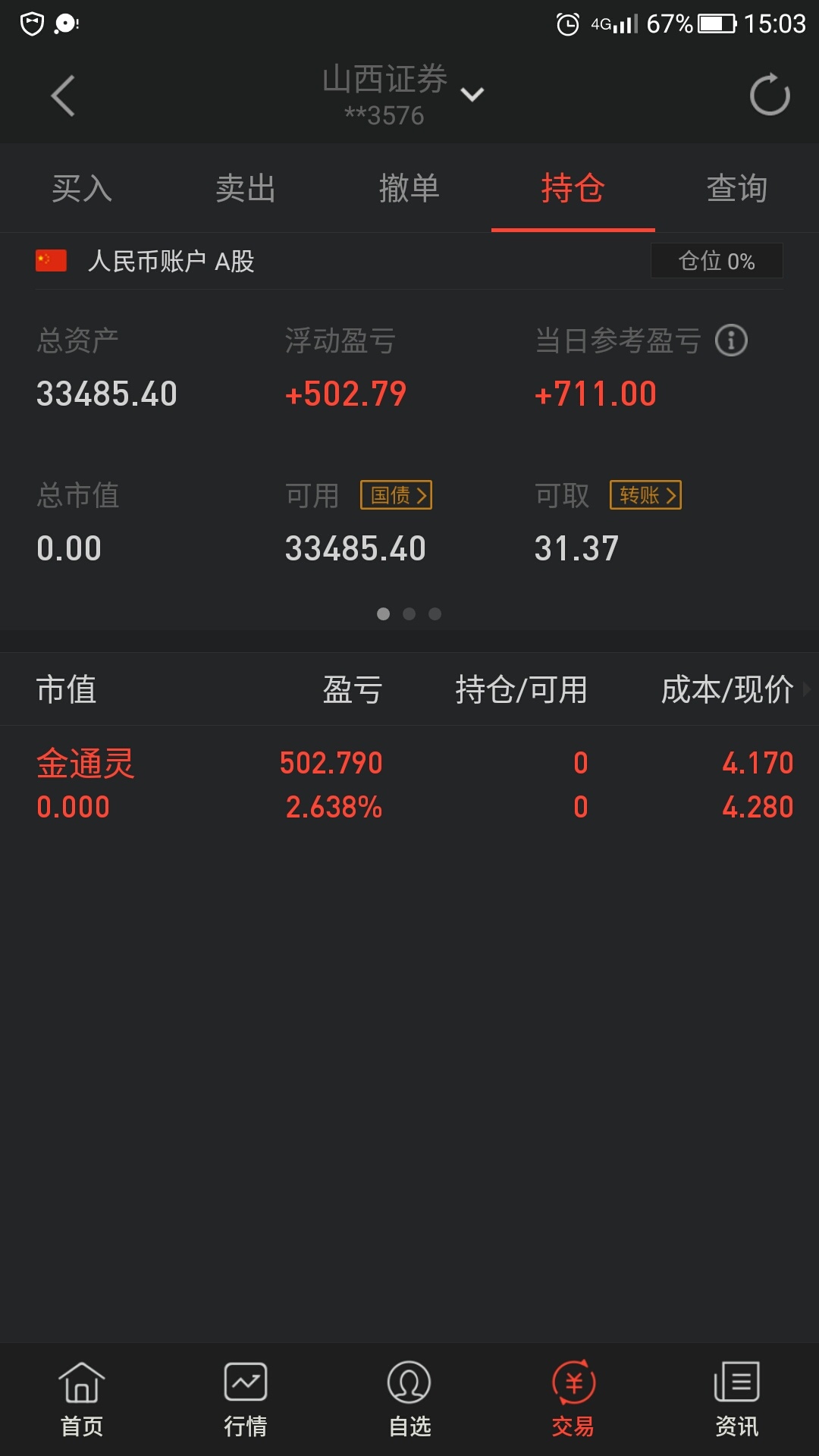
Task: Open the 金通灵 holding row
Action: coord(409,785)
